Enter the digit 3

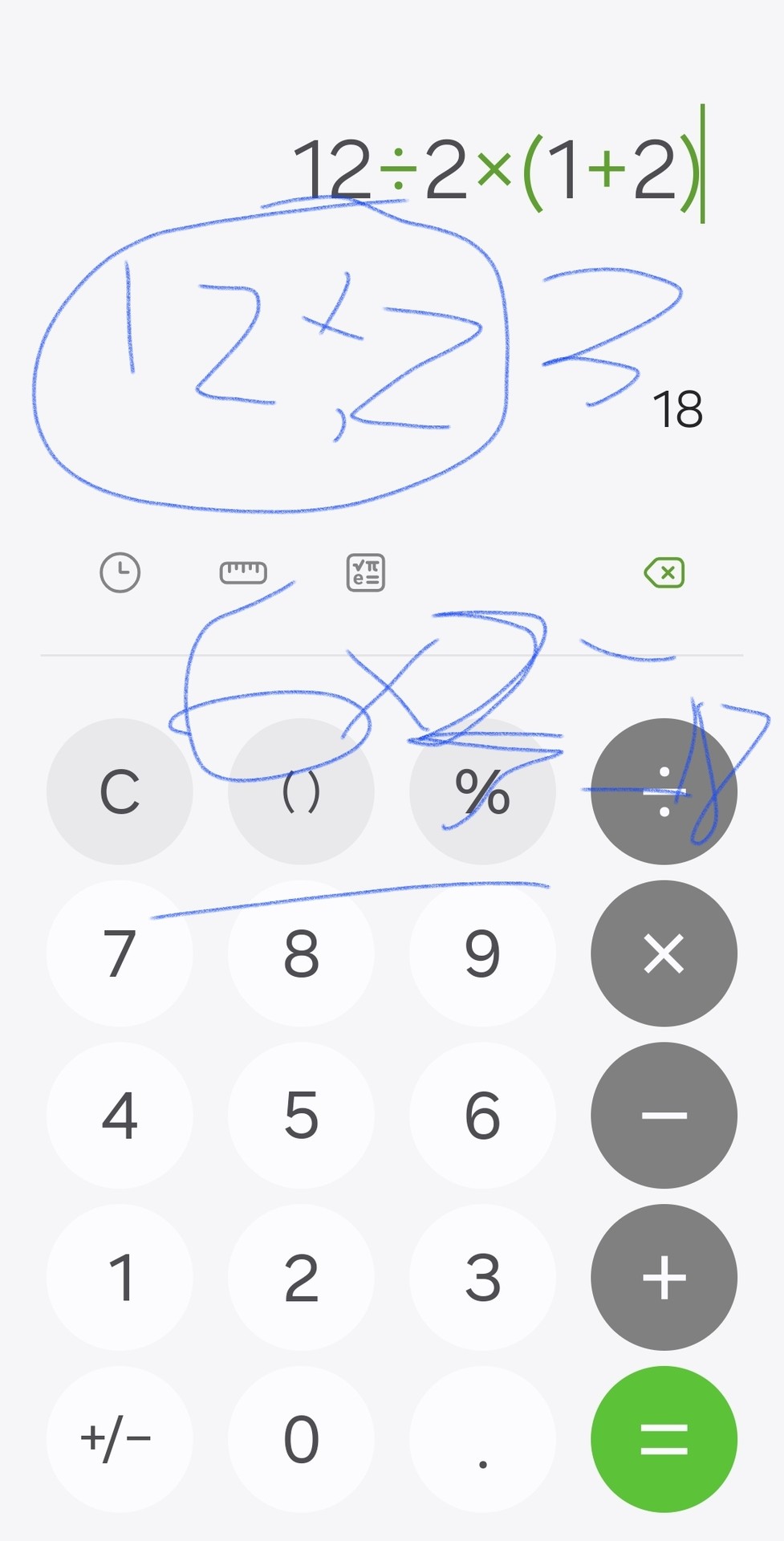click(x=482, y=1278)
